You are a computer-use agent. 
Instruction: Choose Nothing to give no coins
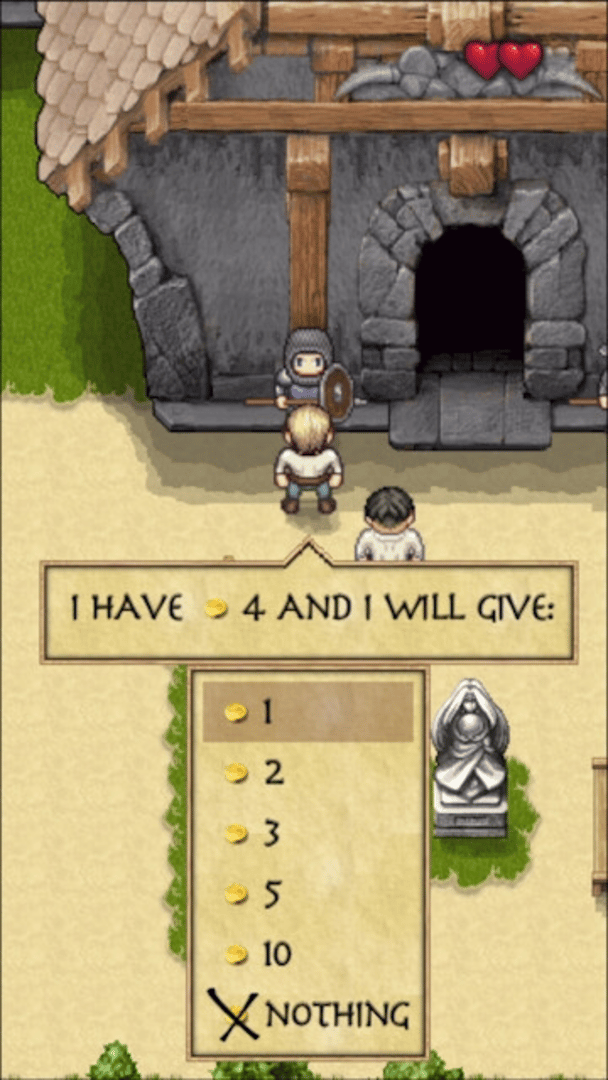coord(310,1014)
